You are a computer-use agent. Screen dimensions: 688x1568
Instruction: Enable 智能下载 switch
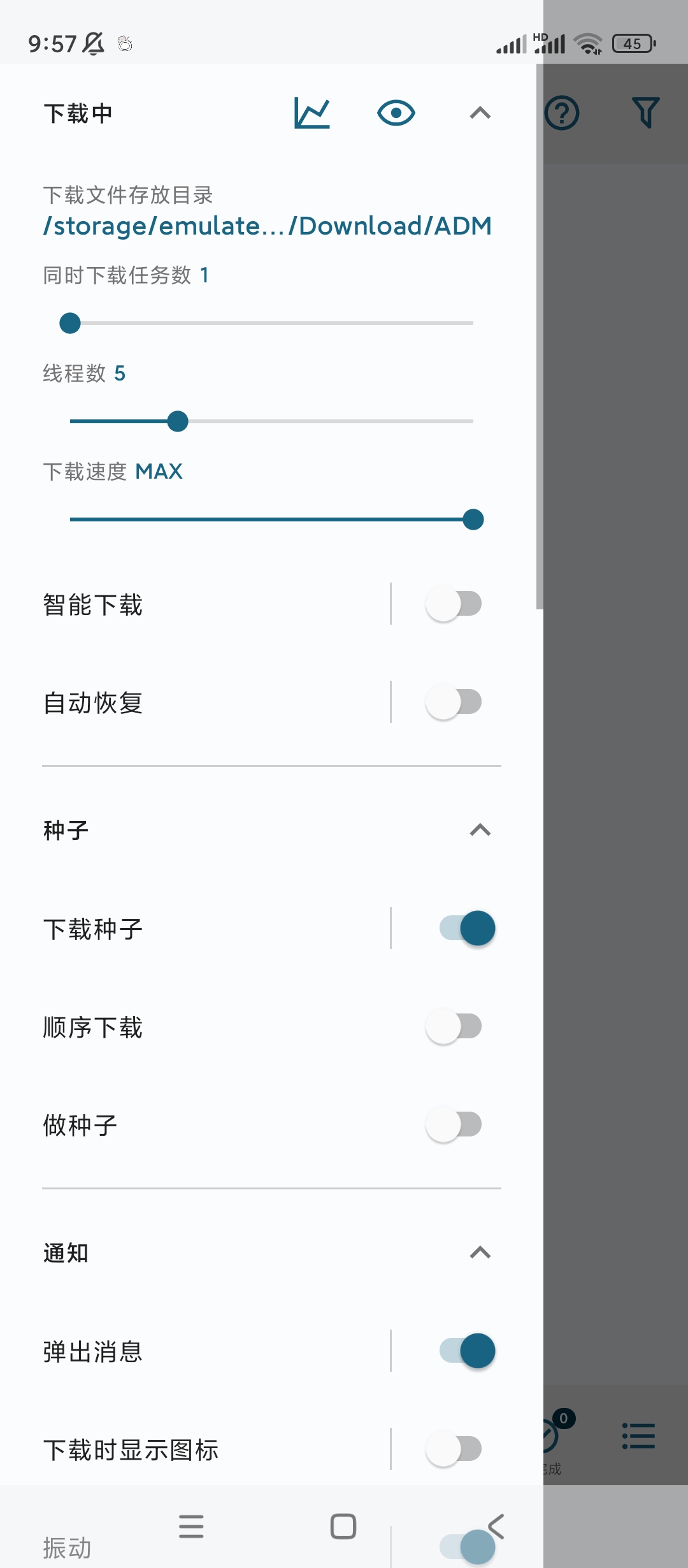pyautogui.click(x=454, y=604)
